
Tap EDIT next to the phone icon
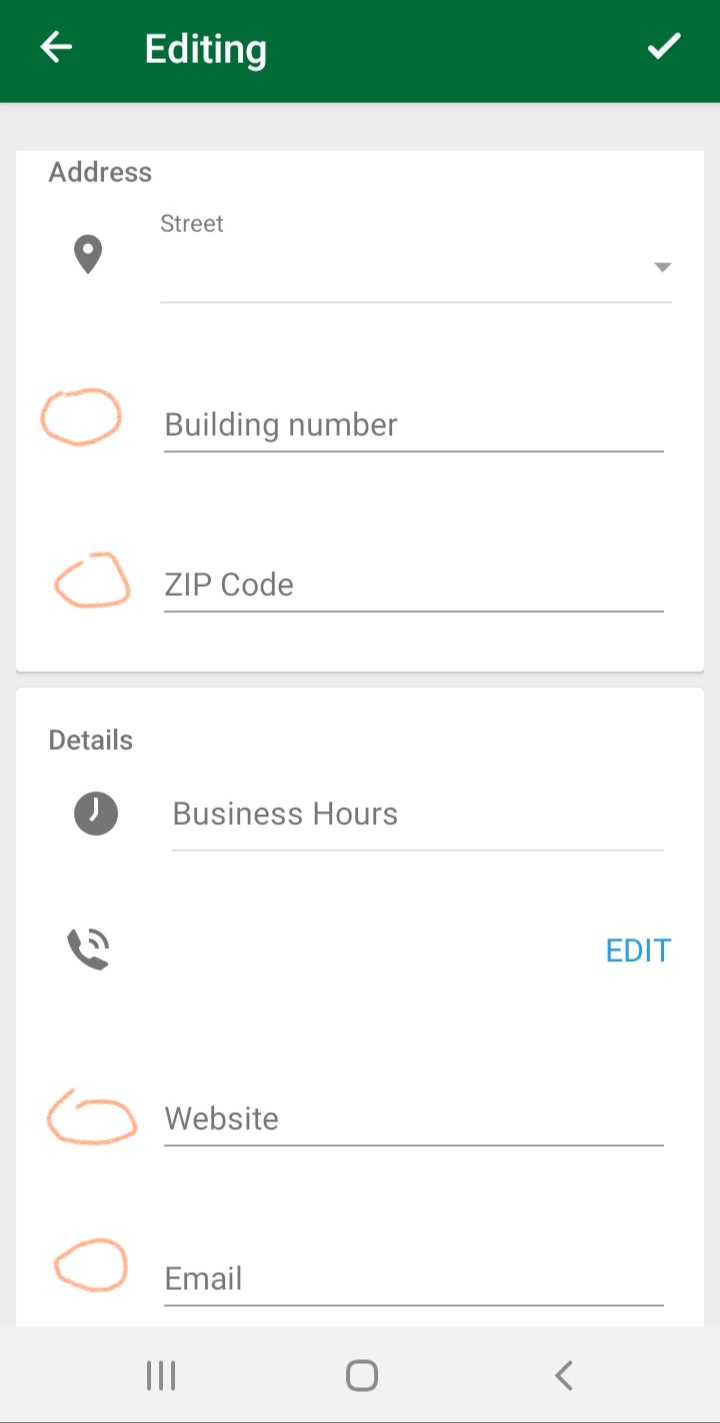click(638, 950)
